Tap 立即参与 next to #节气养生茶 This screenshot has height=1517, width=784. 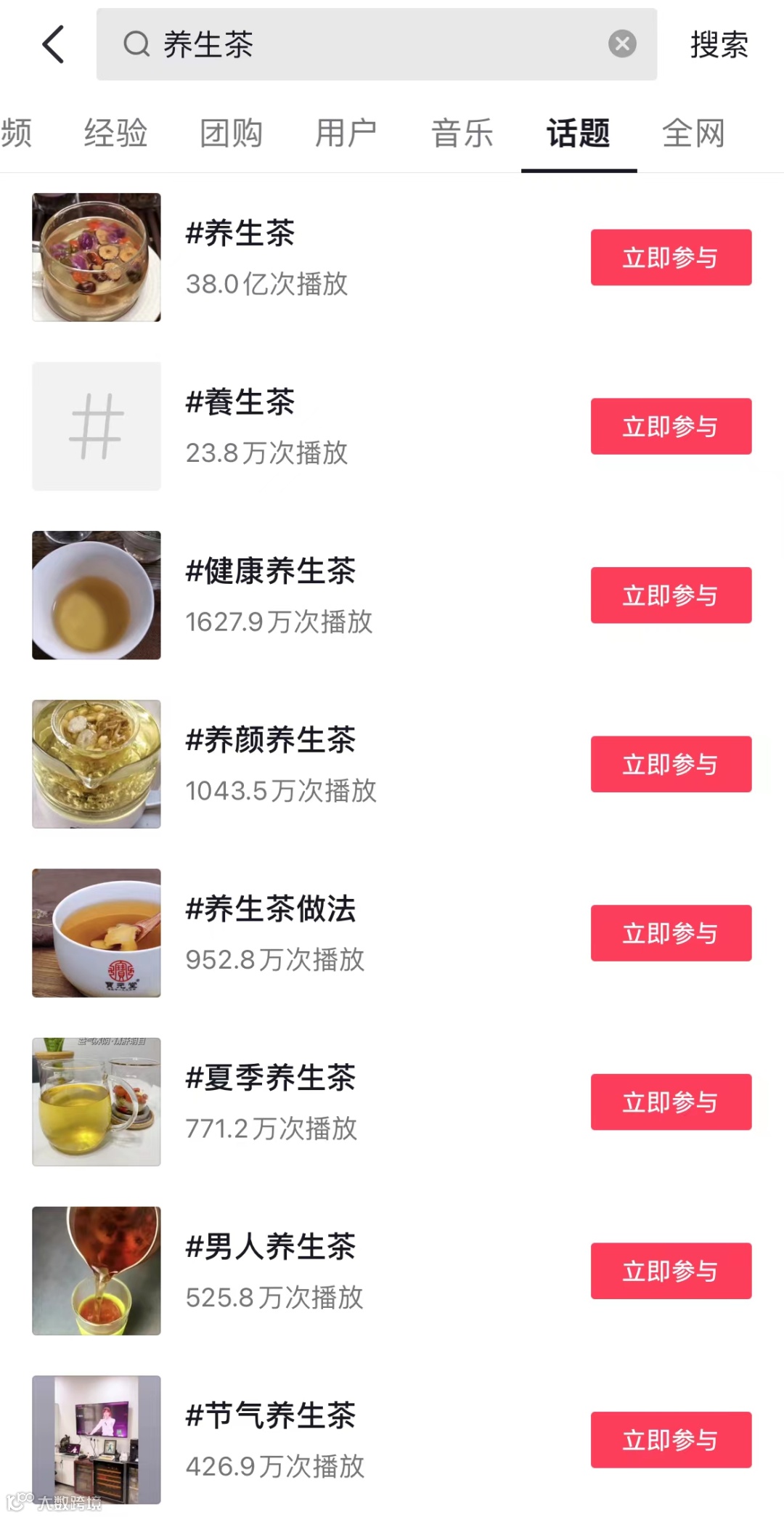pyautogui.click(x=671, y=1439)
